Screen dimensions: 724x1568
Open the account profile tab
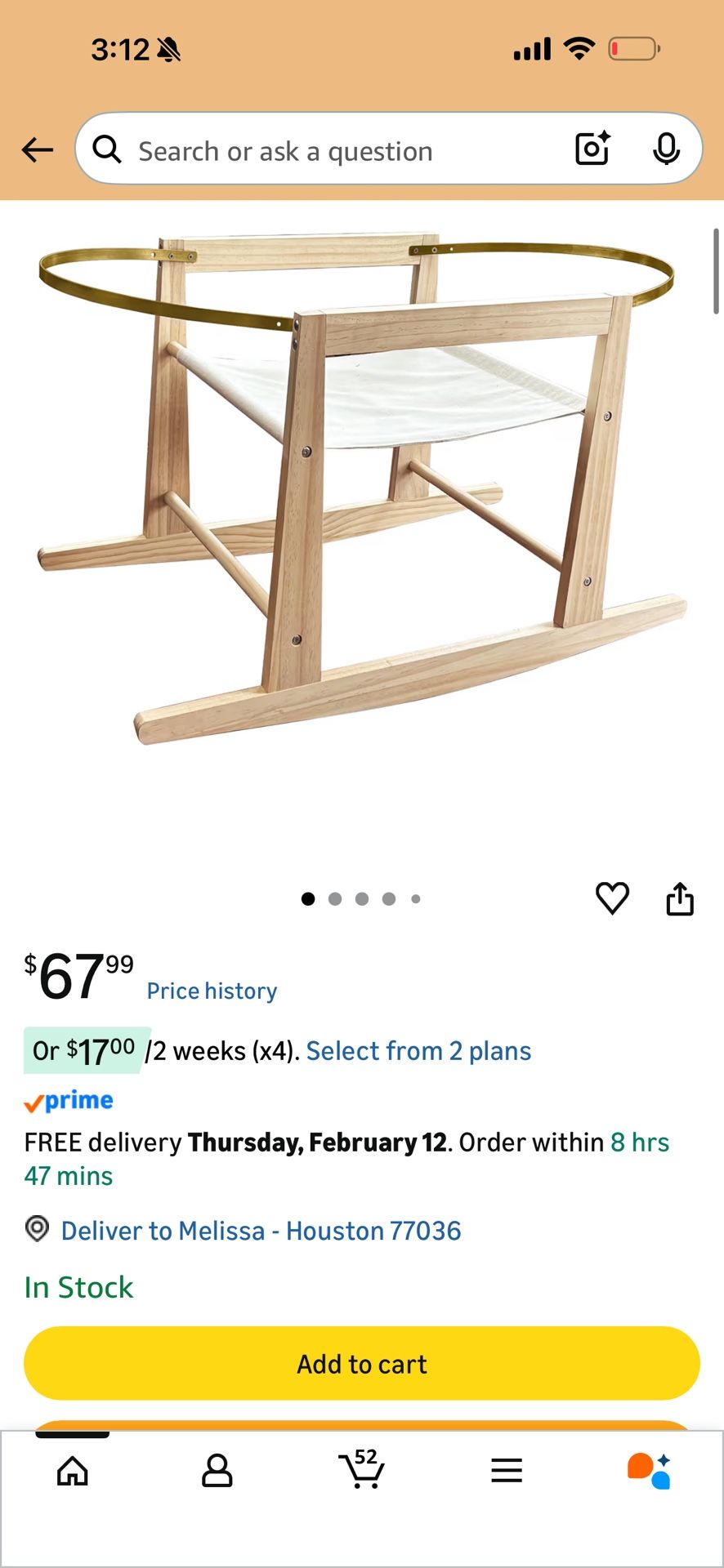click(x=217, y=1471)
